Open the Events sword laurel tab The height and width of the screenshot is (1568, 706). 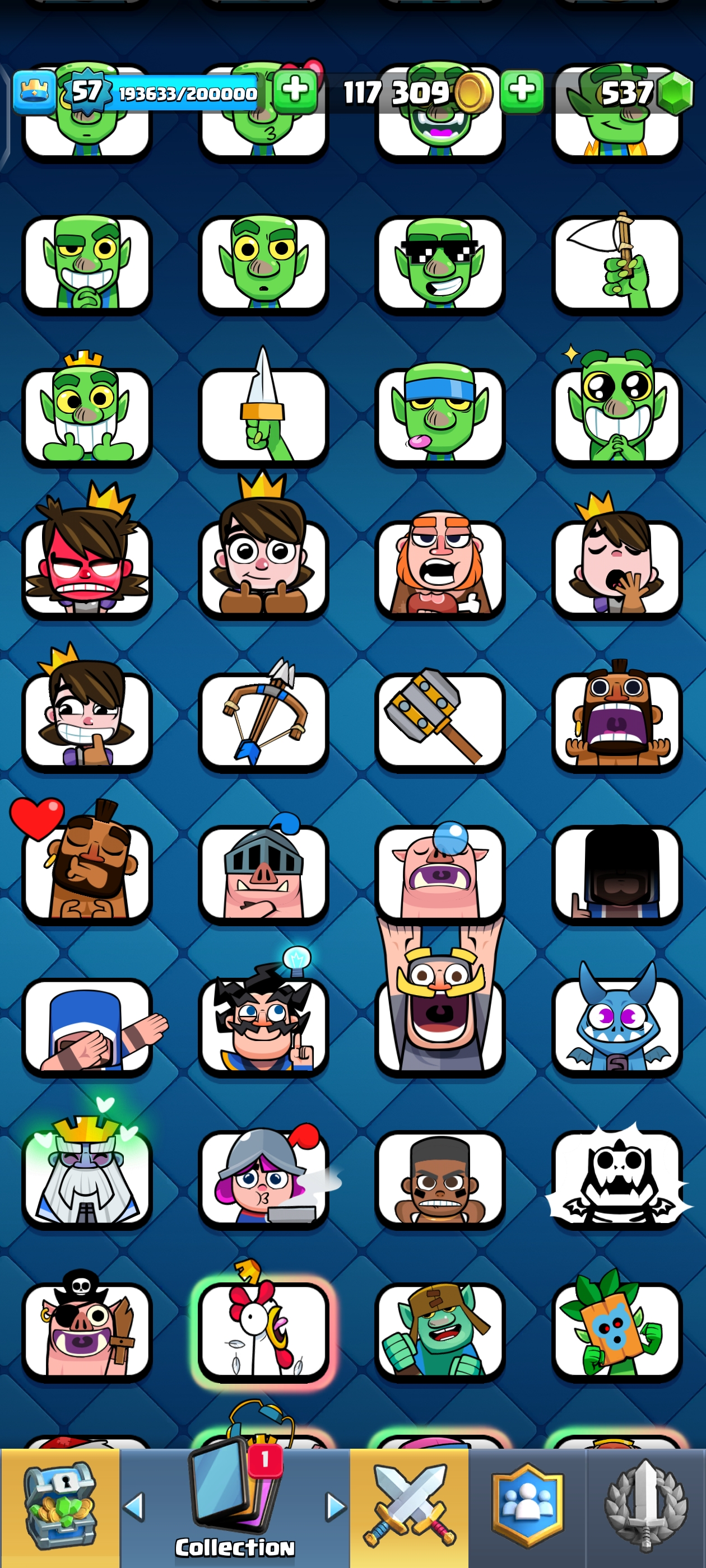click(645, 1506)
